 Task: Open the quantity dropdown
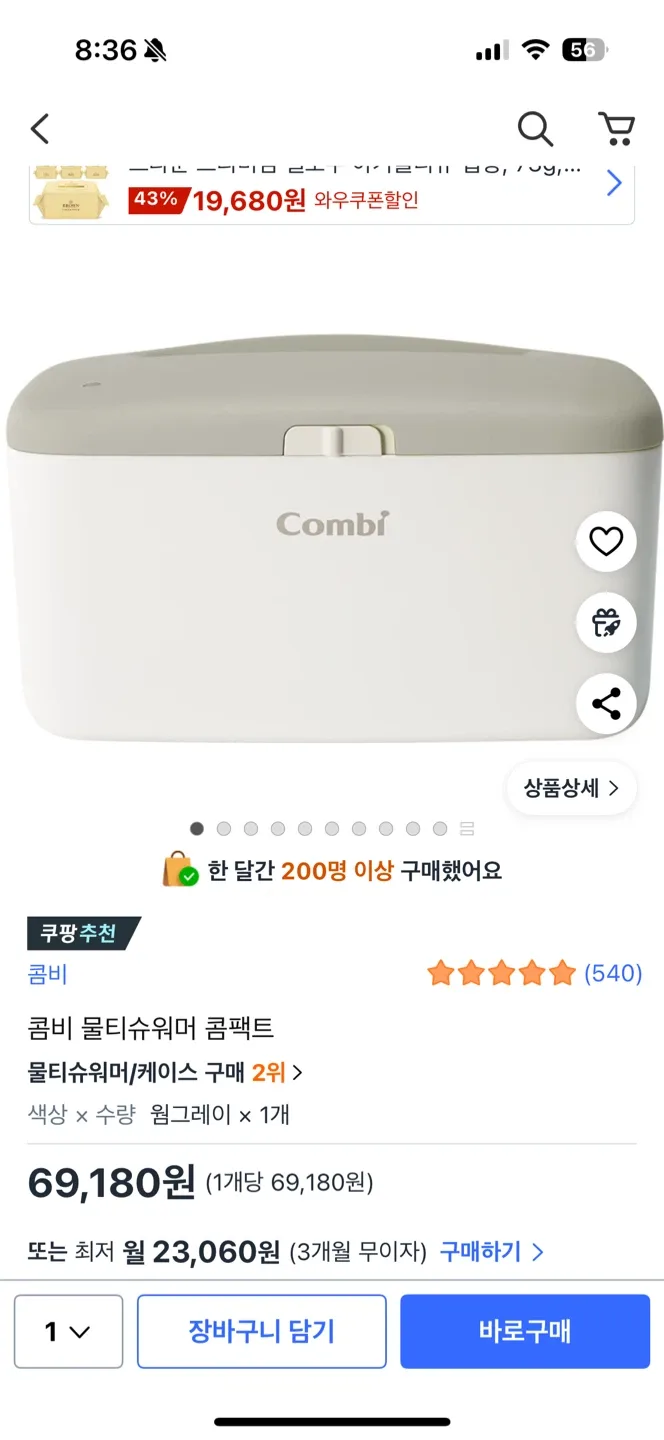point(68,1332)
